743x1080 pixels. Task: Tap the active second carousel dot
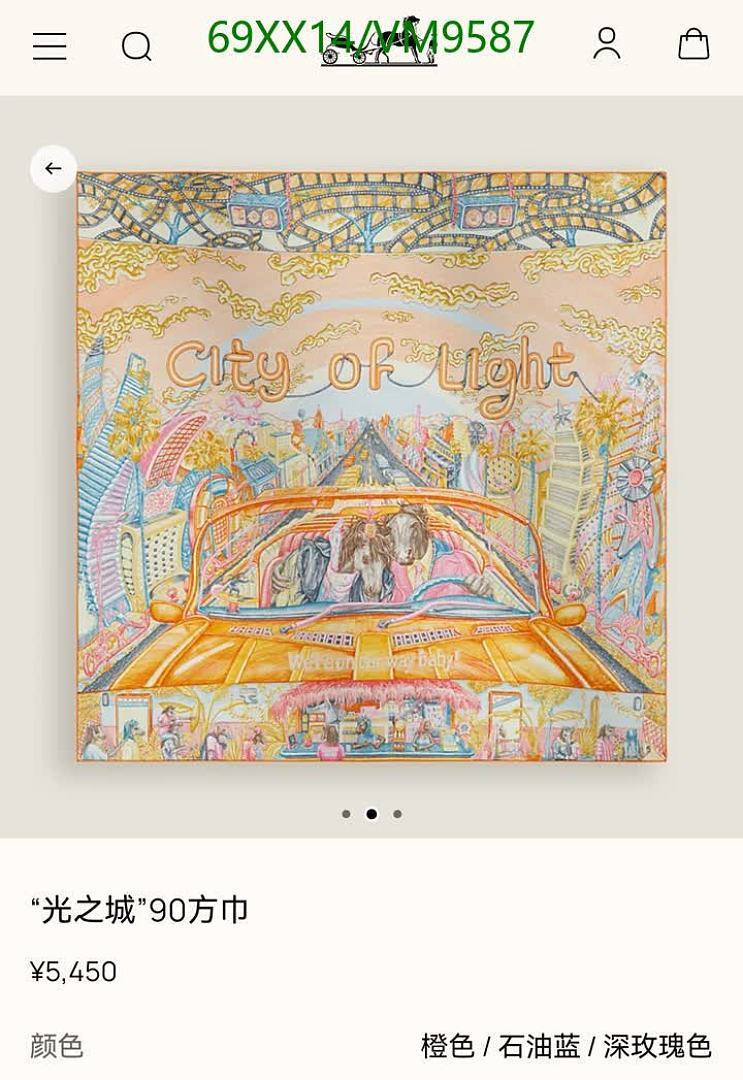coord(372,816)
